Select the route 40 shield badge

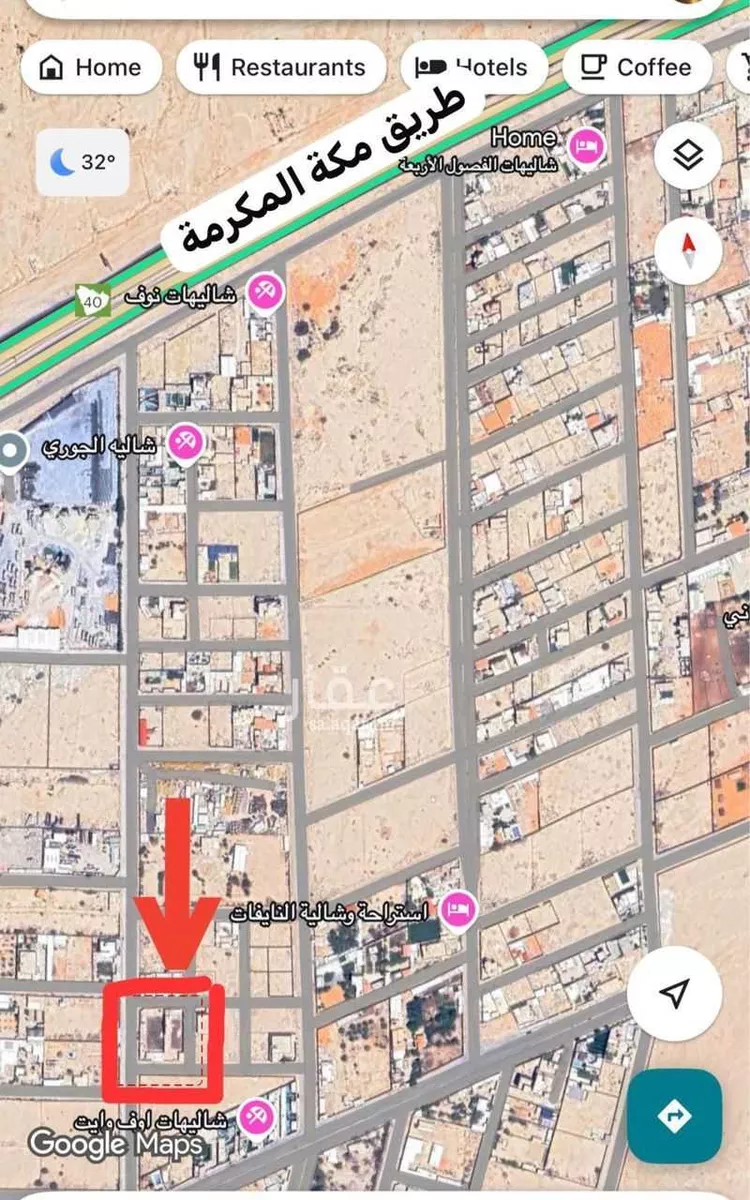(94, 299)
